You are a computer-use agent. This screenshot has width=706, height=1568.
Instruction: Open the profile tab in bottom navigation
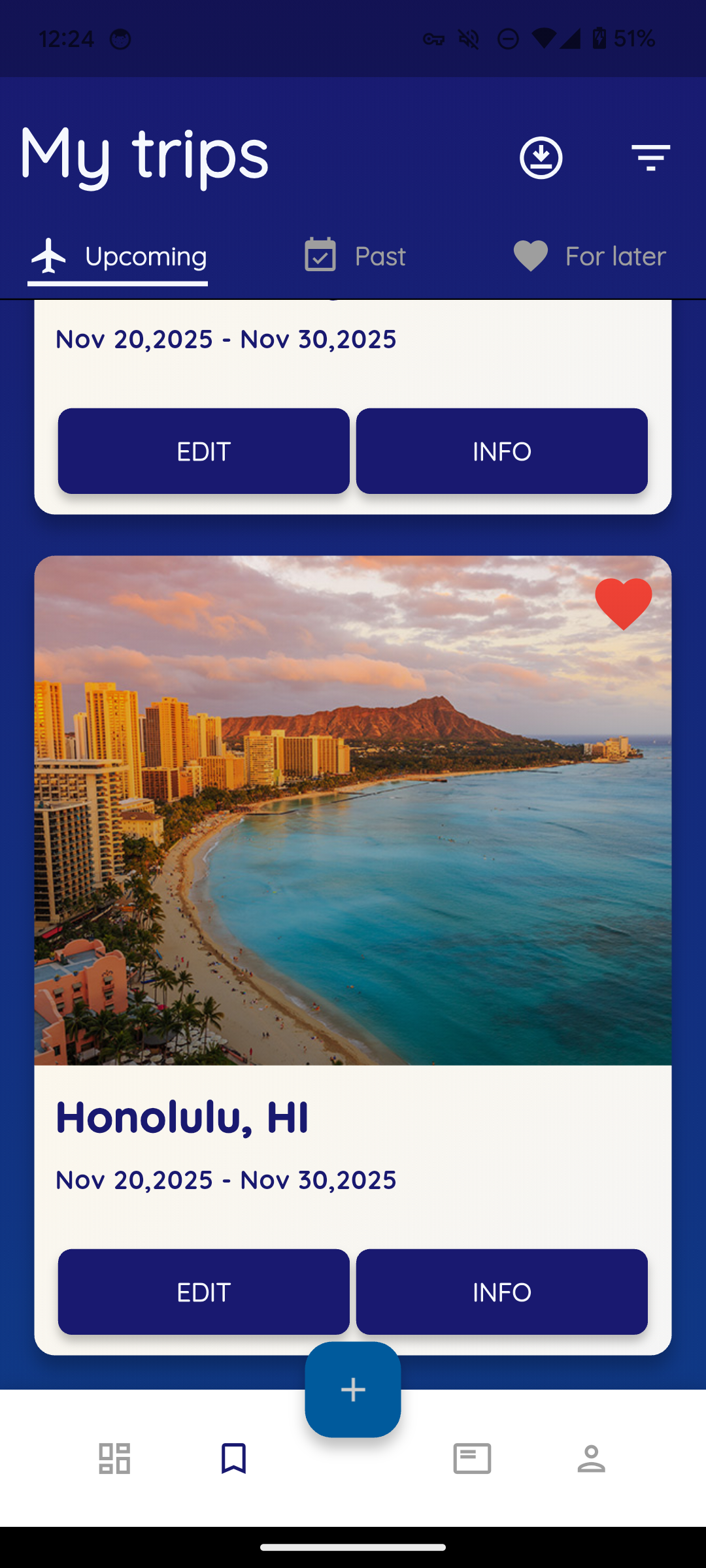pyautogui.click(x=591, y=1458)
